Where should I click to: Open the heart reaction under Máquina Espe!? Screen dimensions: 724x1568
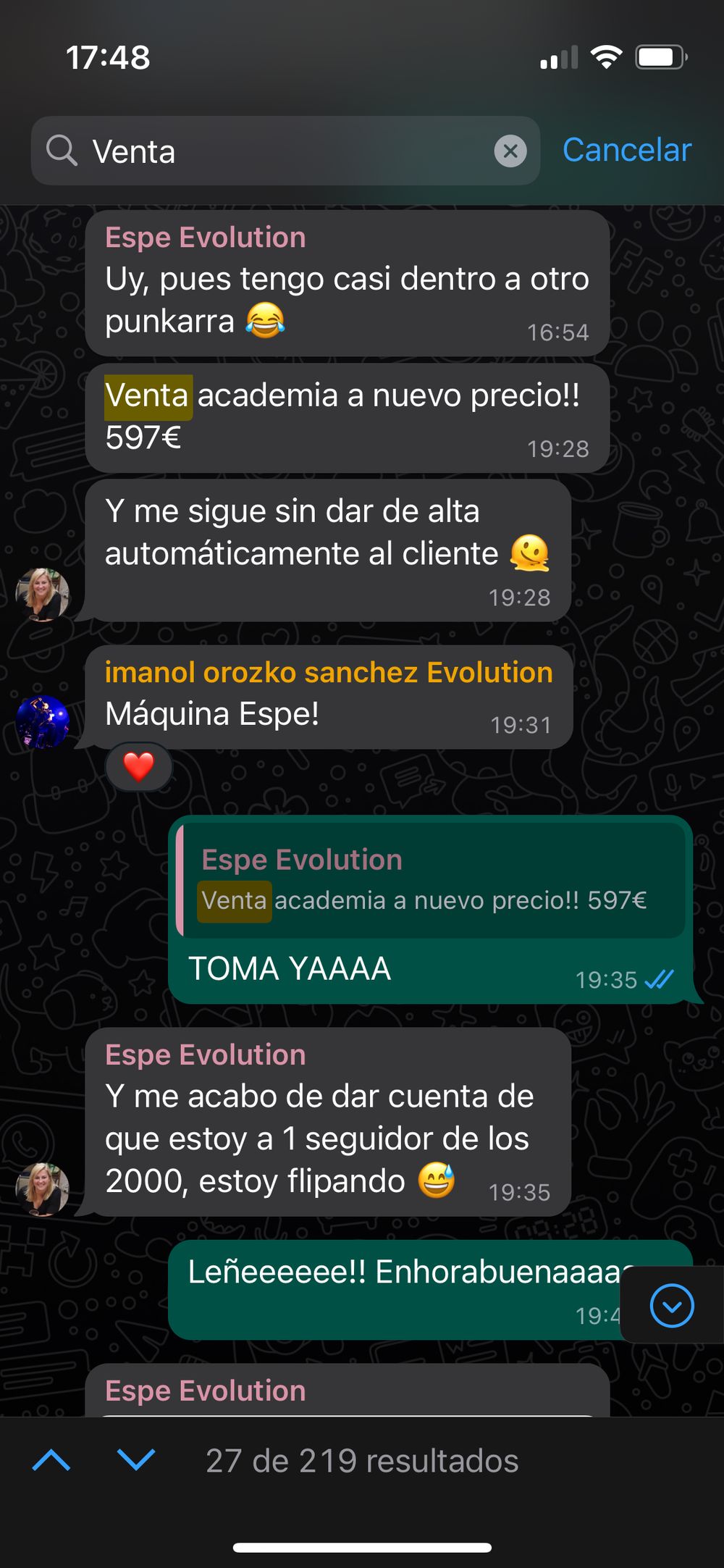138,767
